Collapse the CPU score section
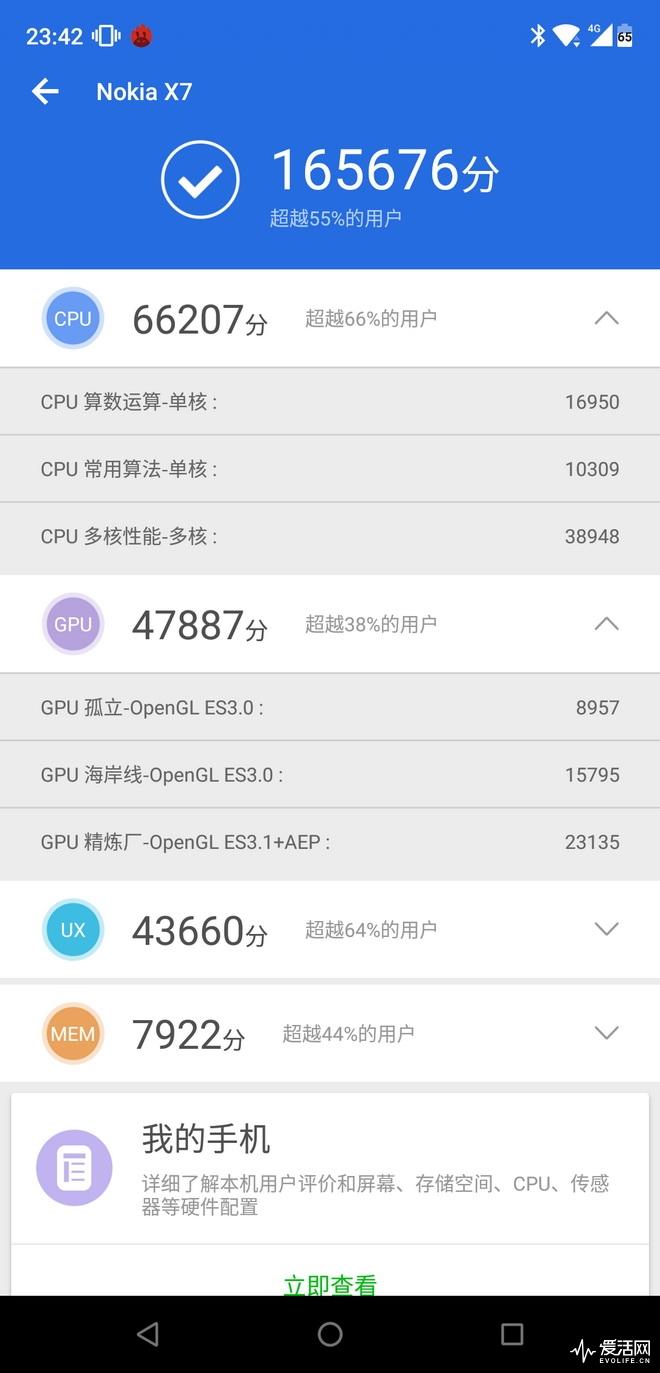 tap(606, 319)
